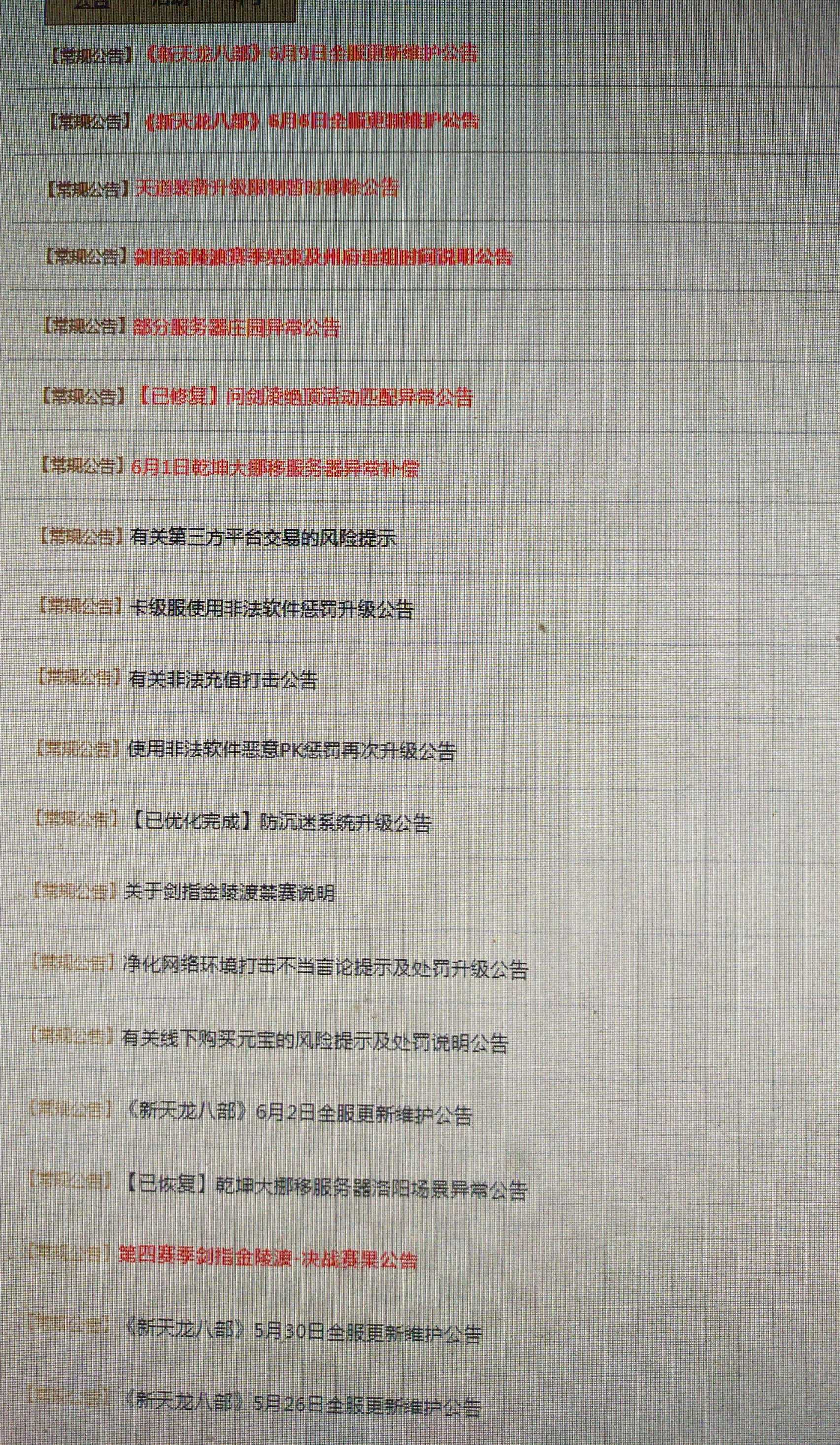Open 问剑凌绝顶活动匹配异常公告
This screenshot has height=1445, width=840.
tap(305, 397)
